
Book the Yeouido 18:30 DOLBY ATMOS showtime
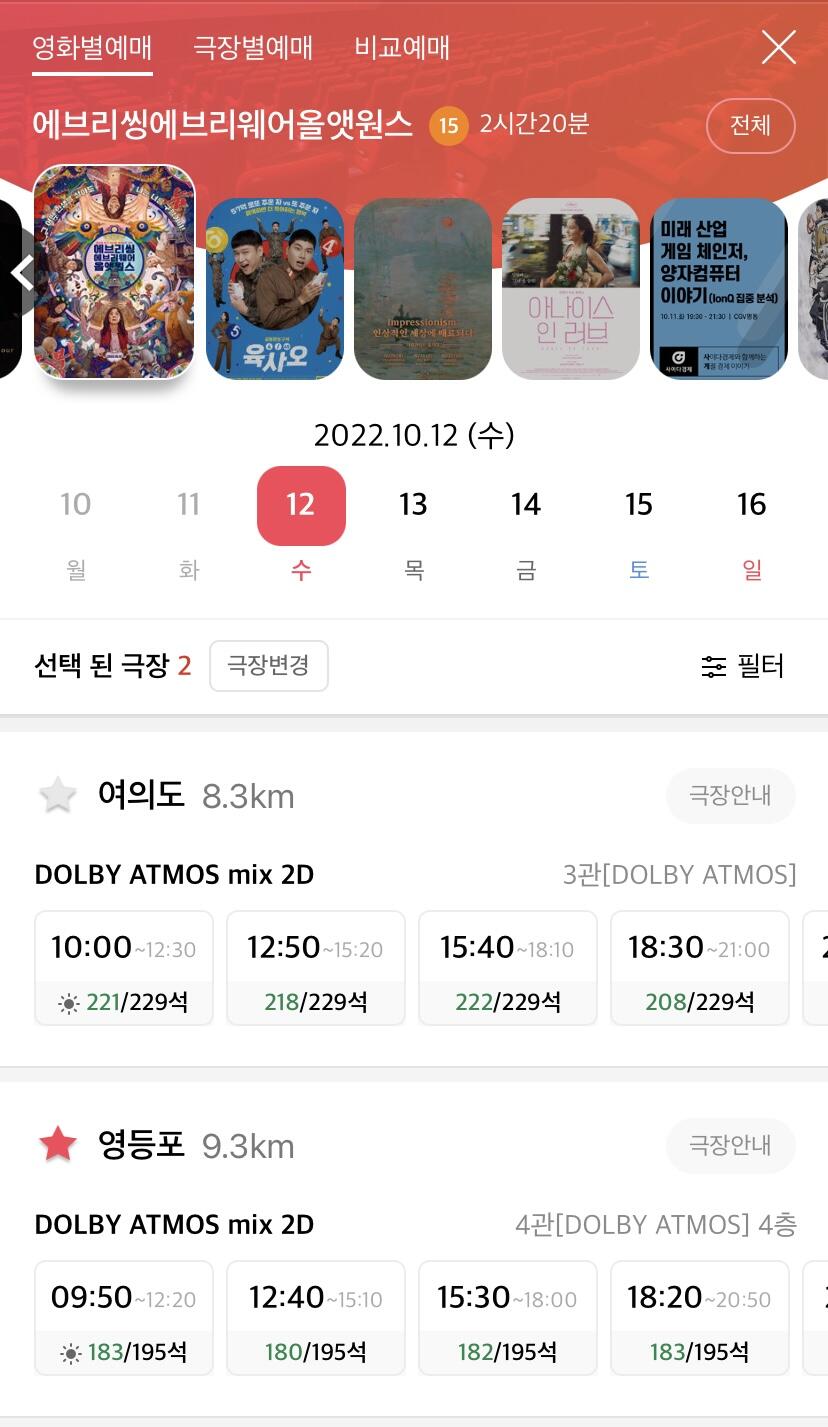699,967
